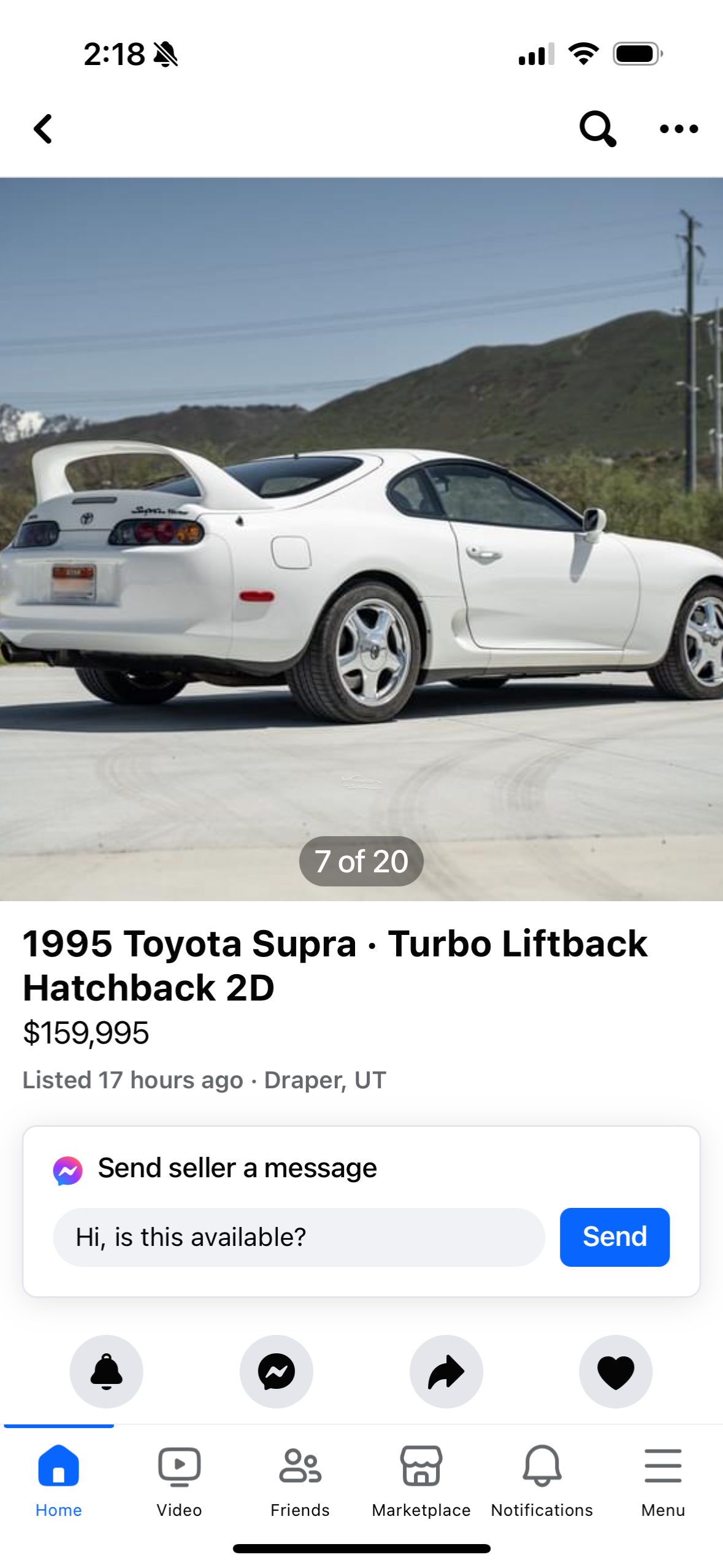Go to the Marketplace tab
Viewport: 723px width, 1568px height.
[421, 1480]
